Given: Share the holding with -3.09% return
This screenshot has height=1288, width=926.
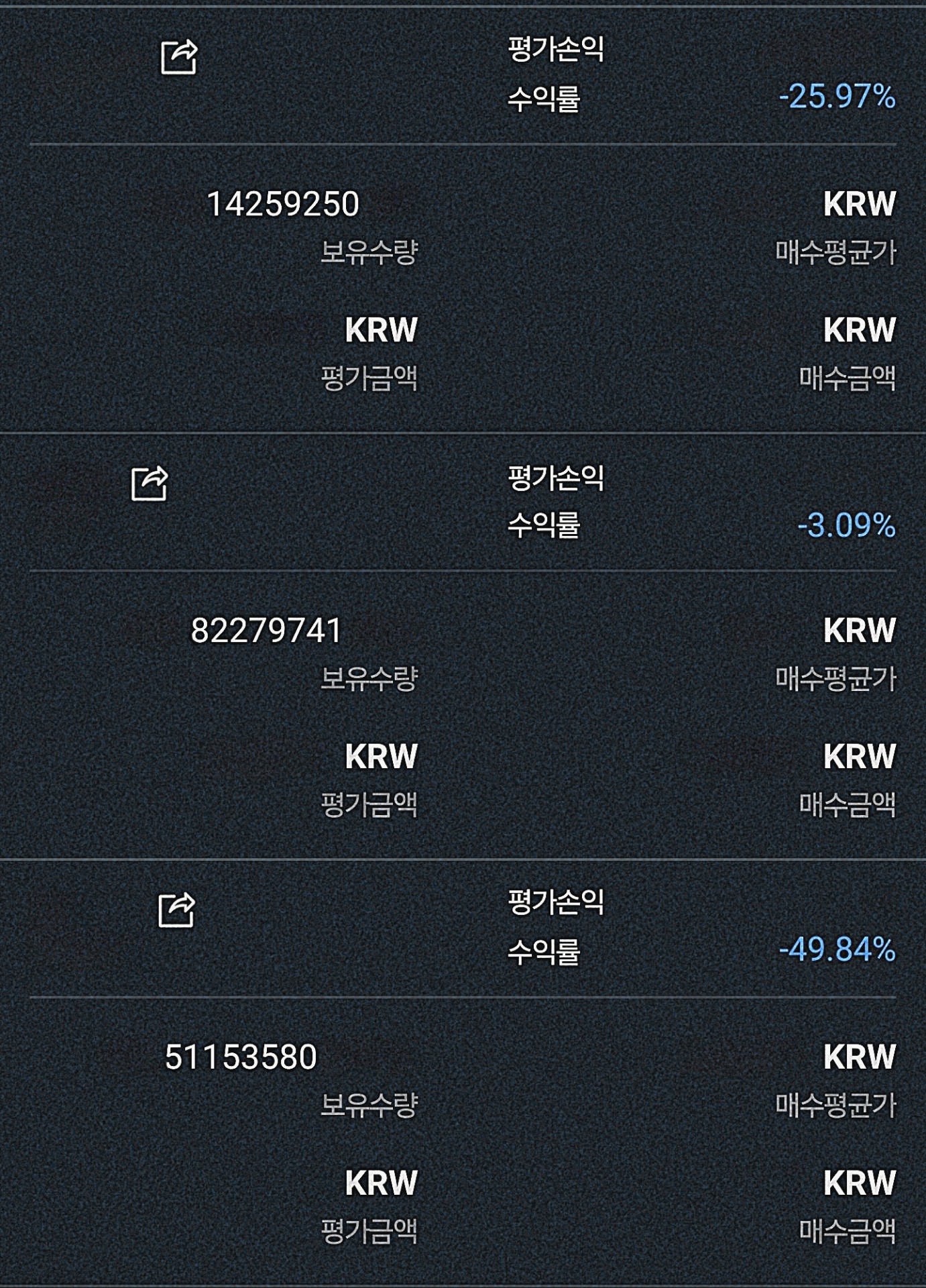Looking at the screenshot, I should [x=149, y=483].
